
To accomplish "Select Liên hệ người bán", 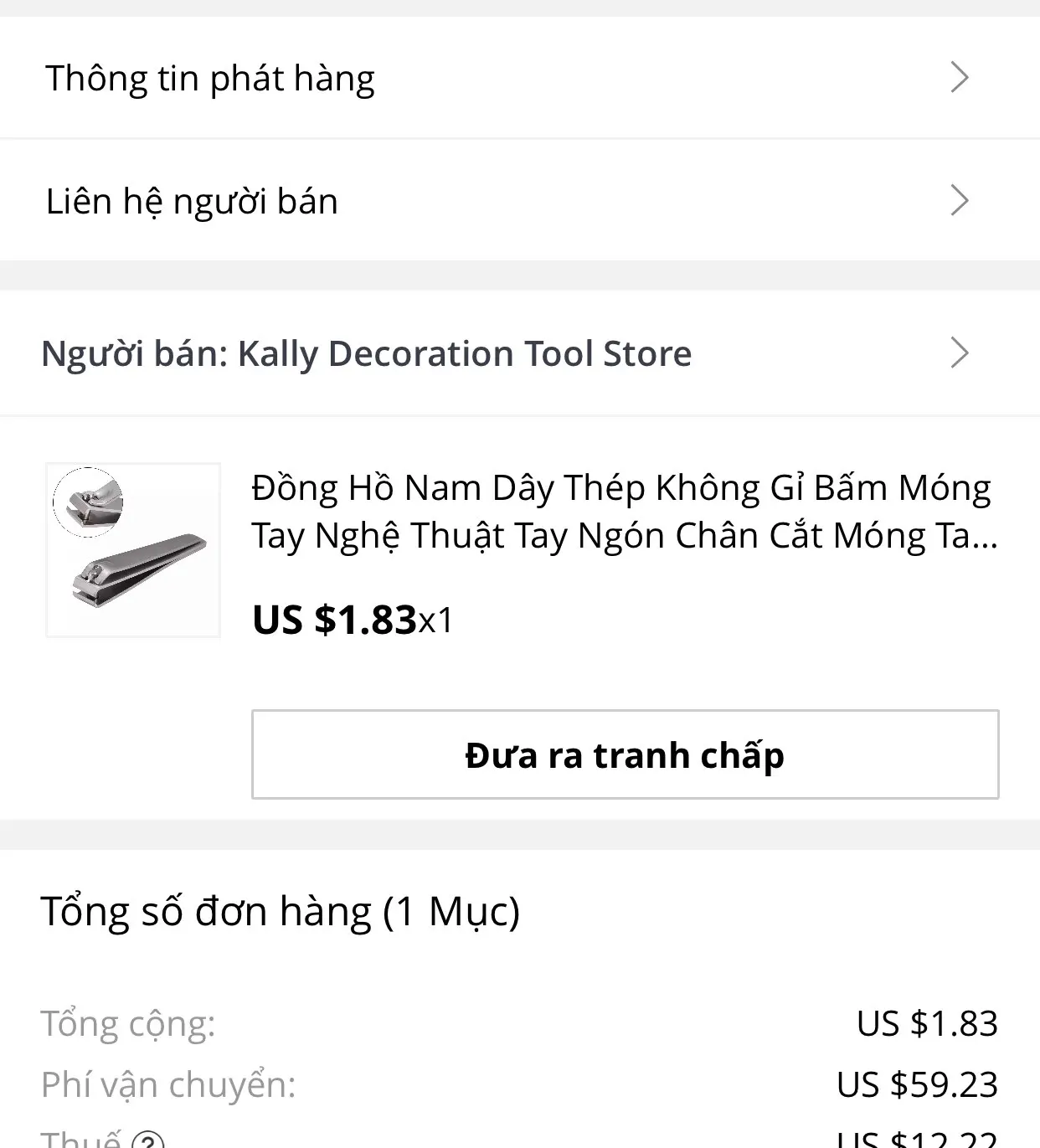I will pyautogui.click(x=519, y=201).
